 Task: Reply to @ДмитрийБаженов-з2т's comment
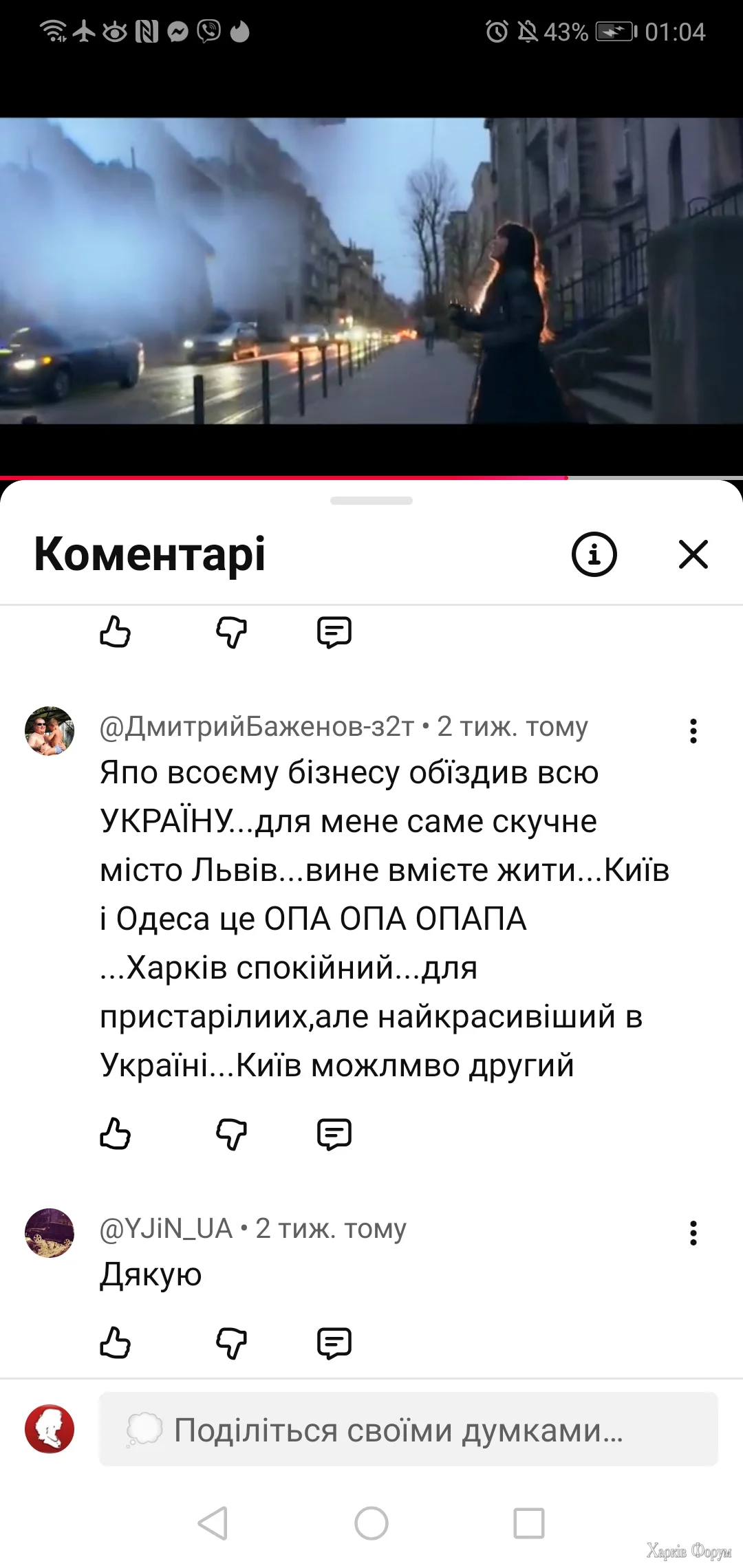click(334, 1133)
